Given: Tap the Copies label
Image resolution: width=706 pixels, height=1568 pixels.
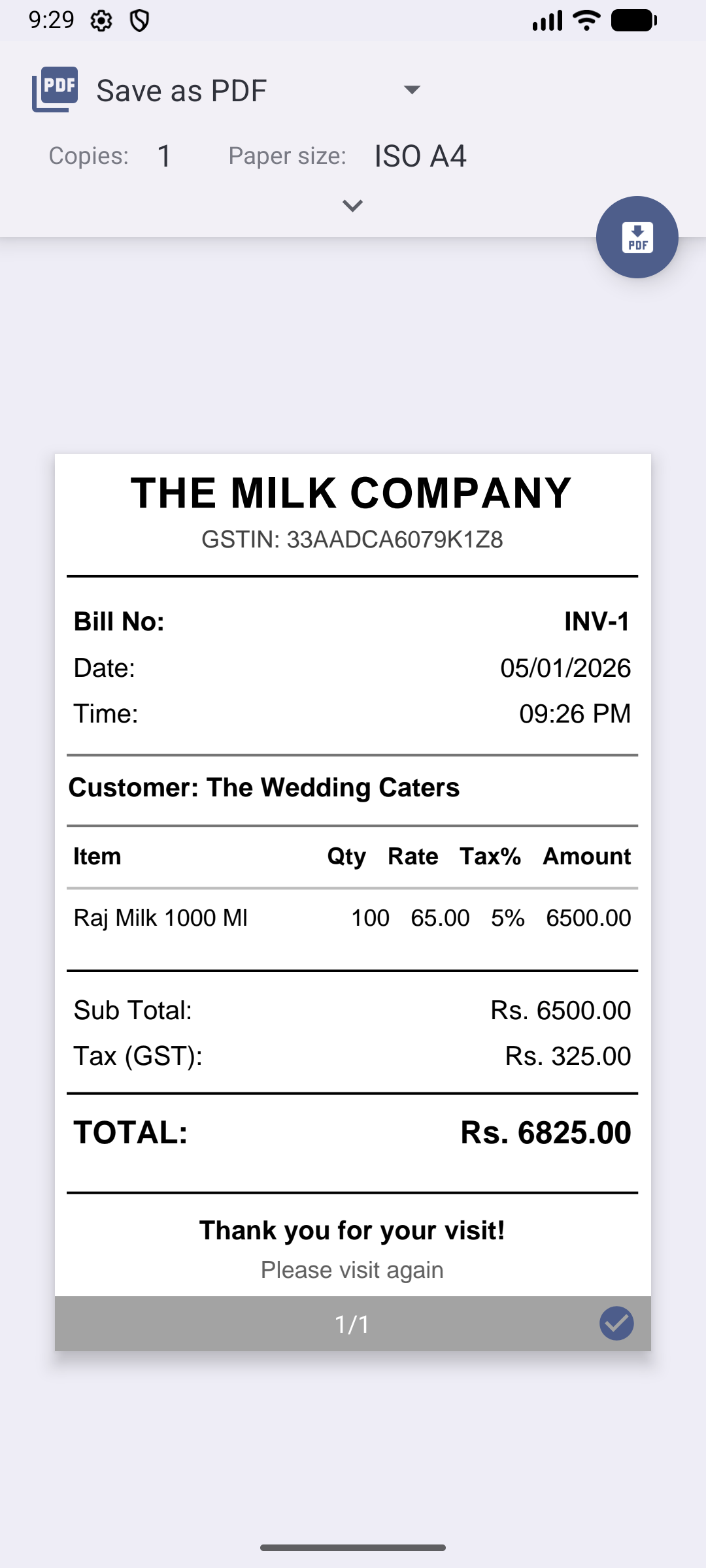Looking at the screenshot, I should click(x=89, y=155).
